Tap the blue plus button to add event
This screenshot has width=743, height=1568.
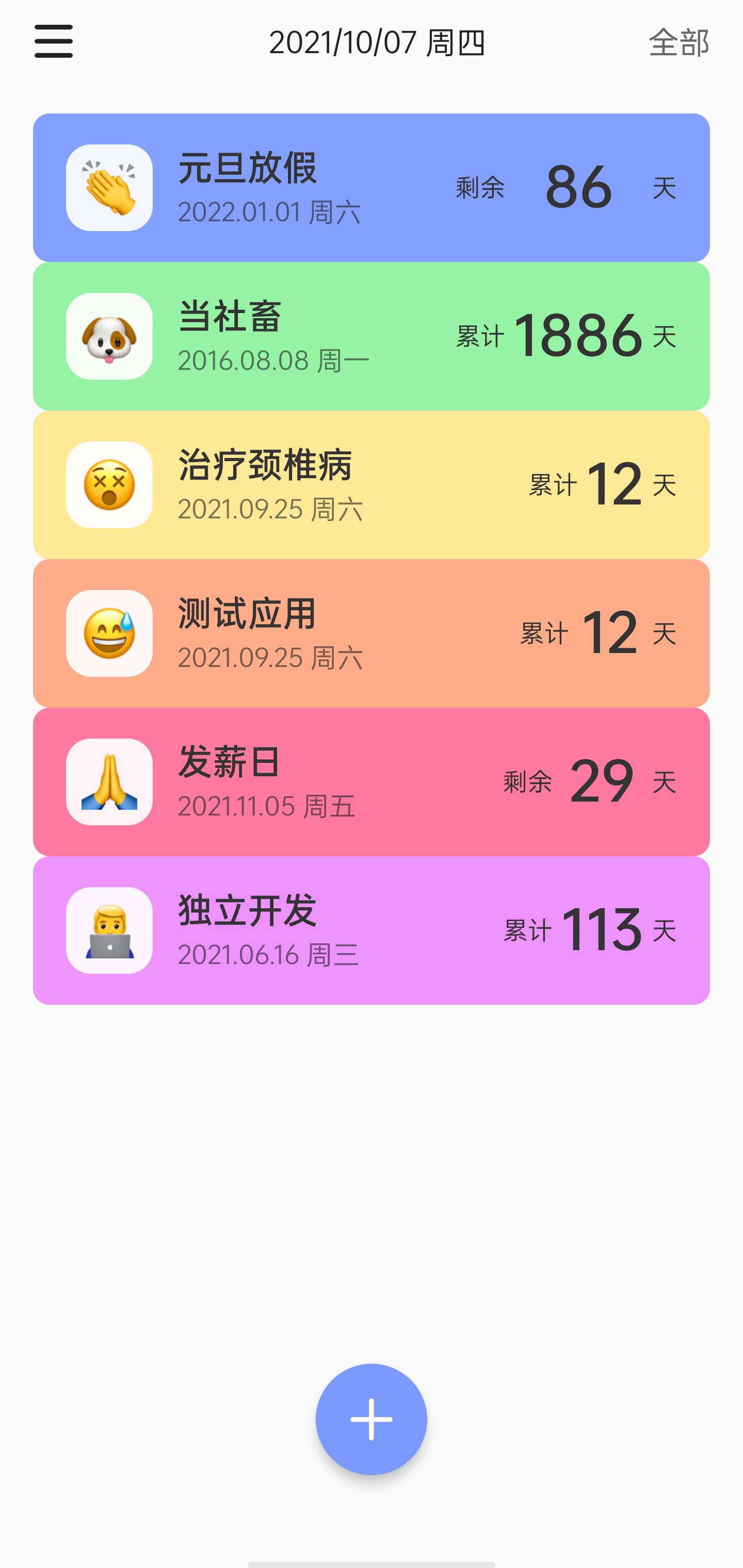[372, 1418]
